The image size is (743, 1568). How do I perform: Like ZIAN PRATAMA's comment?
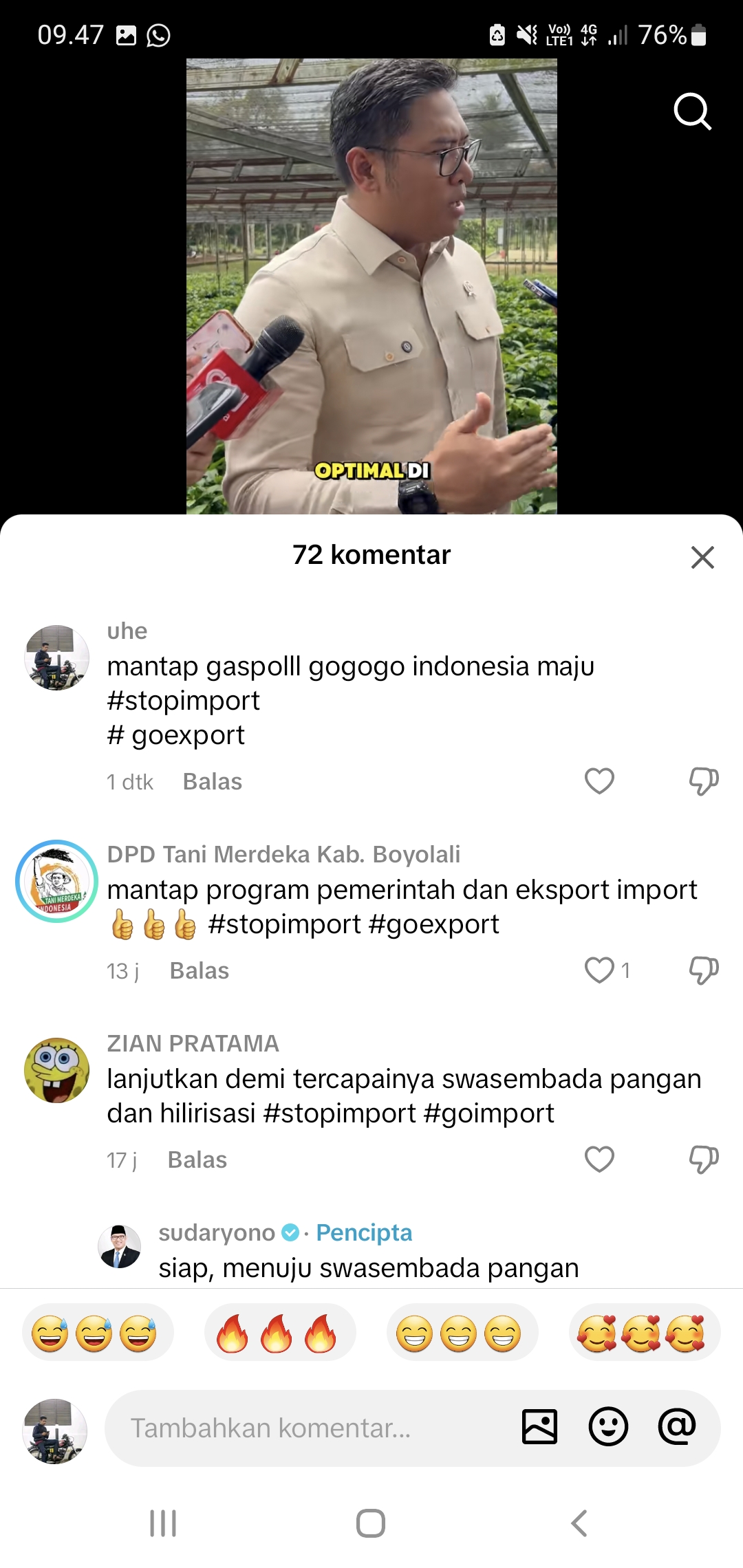click(599, 1159)
